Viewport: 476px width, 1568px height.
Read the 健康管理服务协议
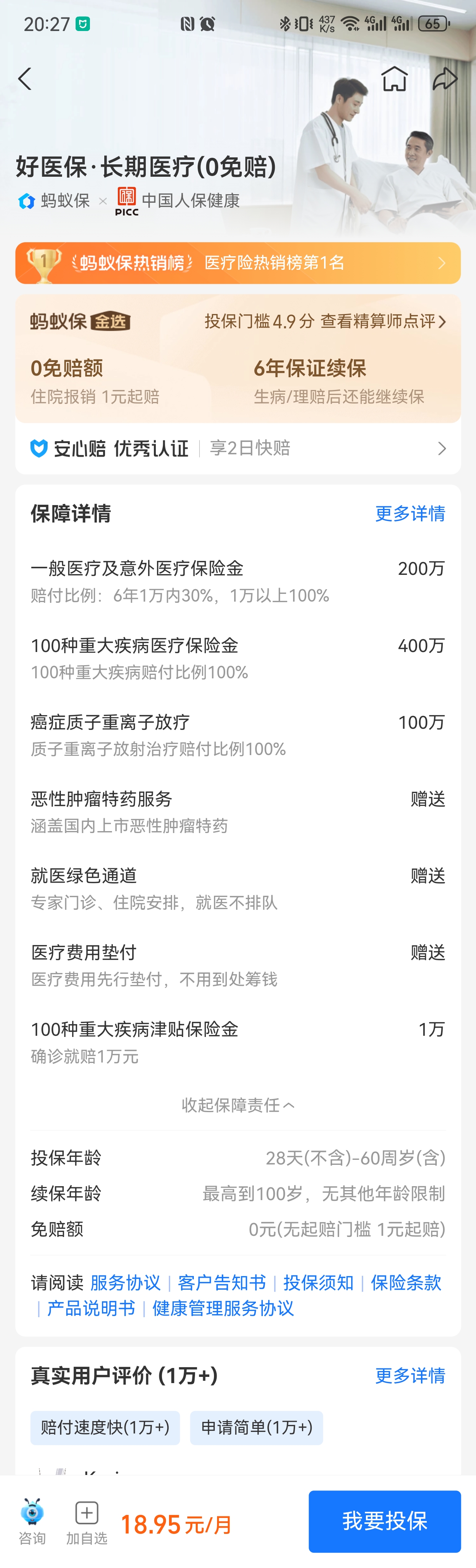click(223, 1308)
